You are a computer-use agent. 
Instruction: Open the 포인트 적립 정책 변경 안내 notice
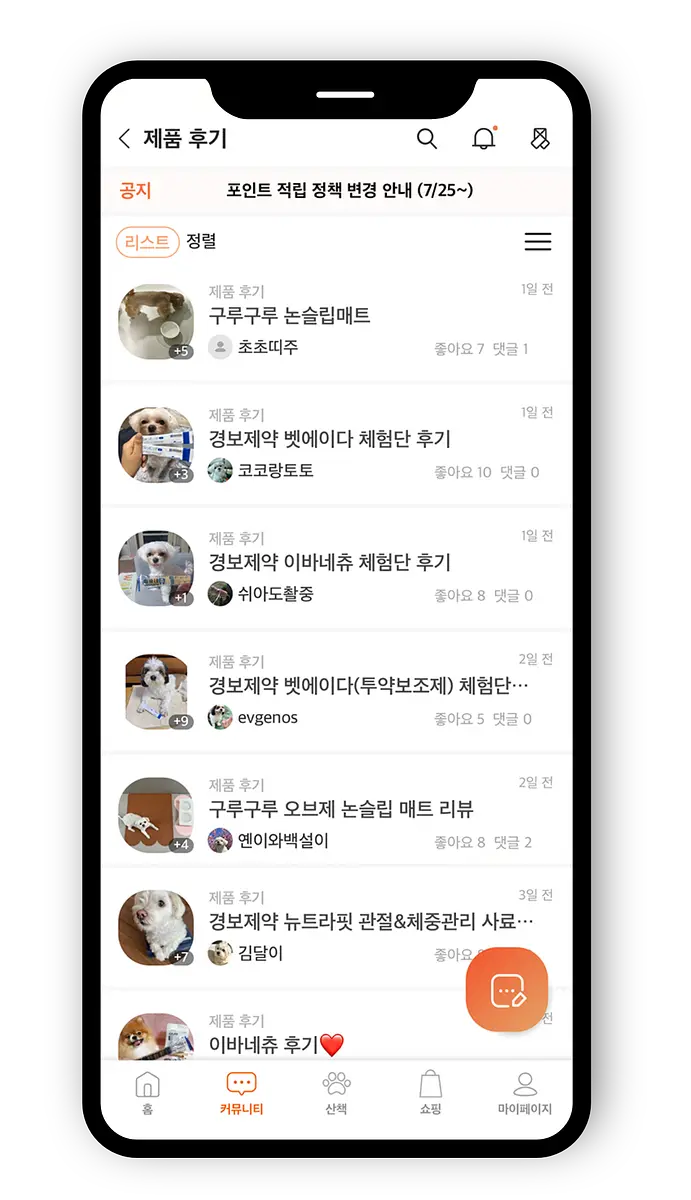coord(350,190)
